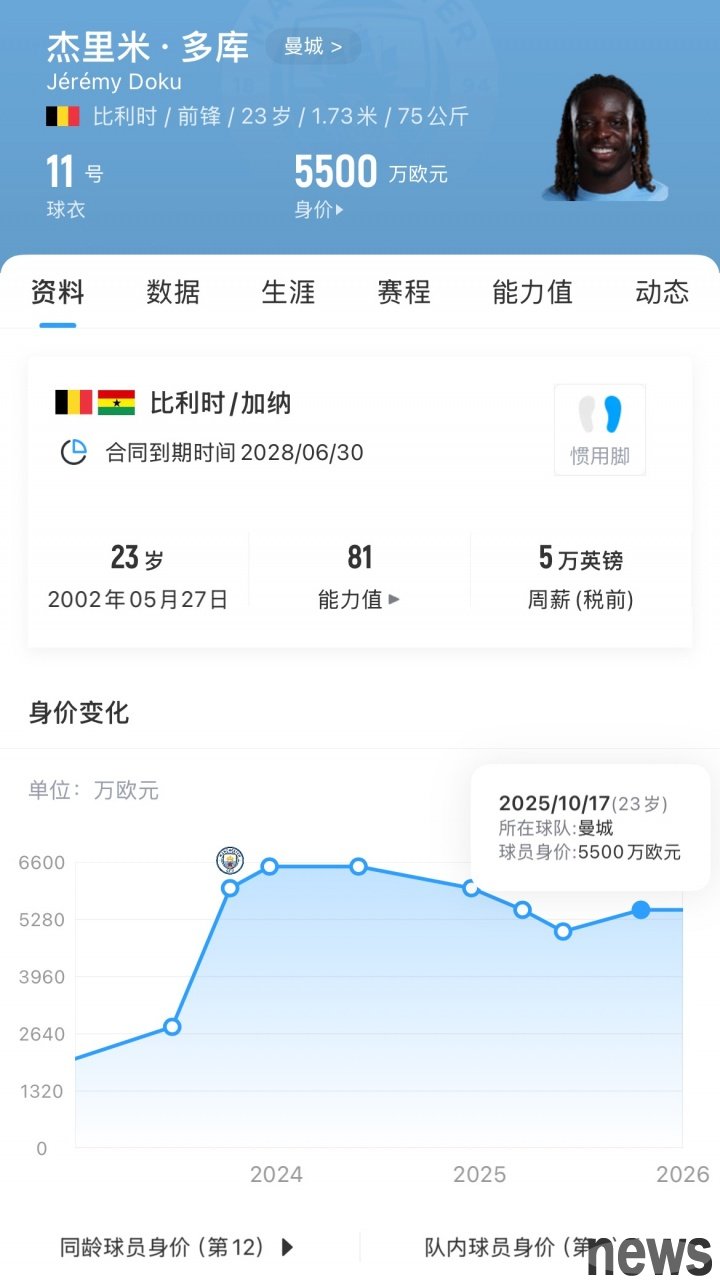720x1281 pixels.
Task: Select the 能力值 tab
Action: [x=532, y=292]
